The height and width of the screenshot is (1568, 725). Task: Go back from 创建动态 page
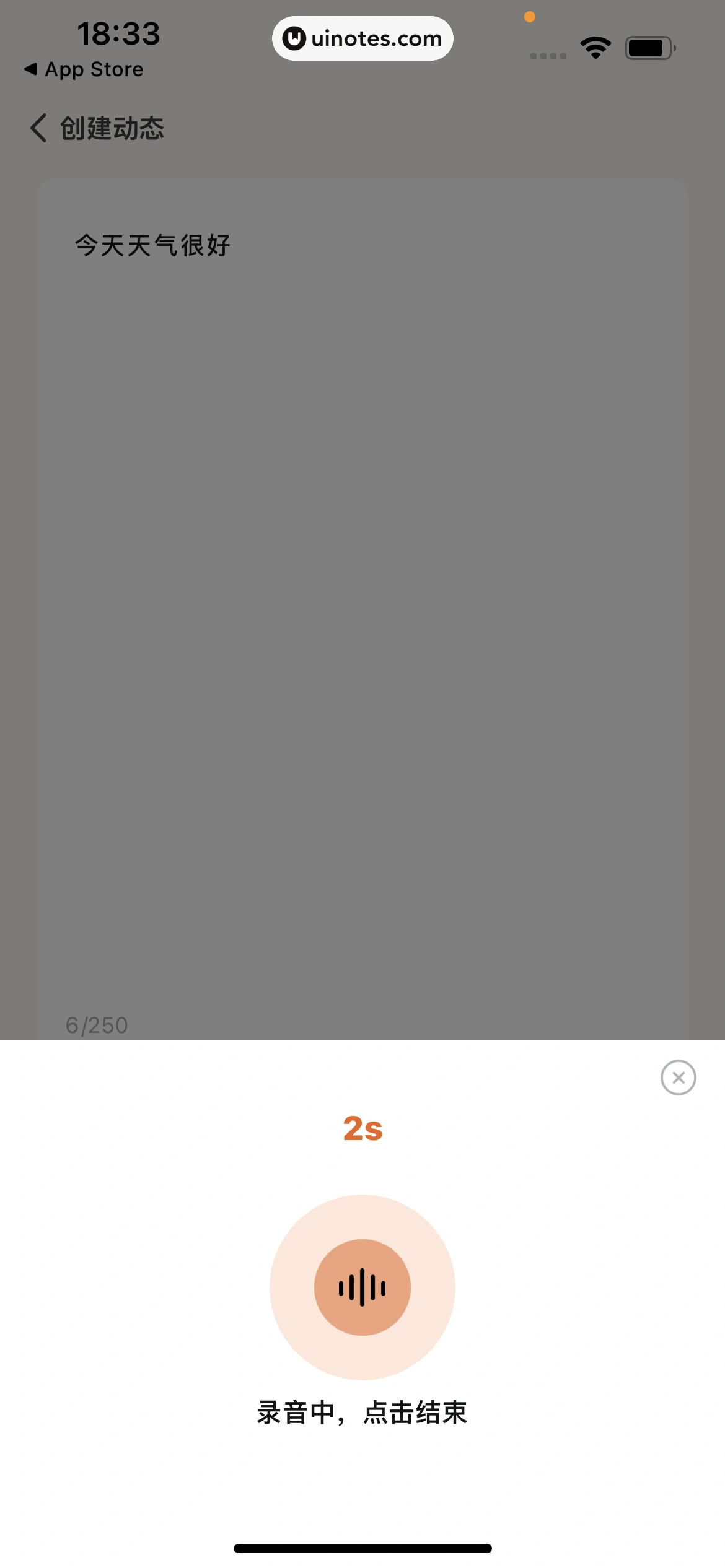click(38, 128)
